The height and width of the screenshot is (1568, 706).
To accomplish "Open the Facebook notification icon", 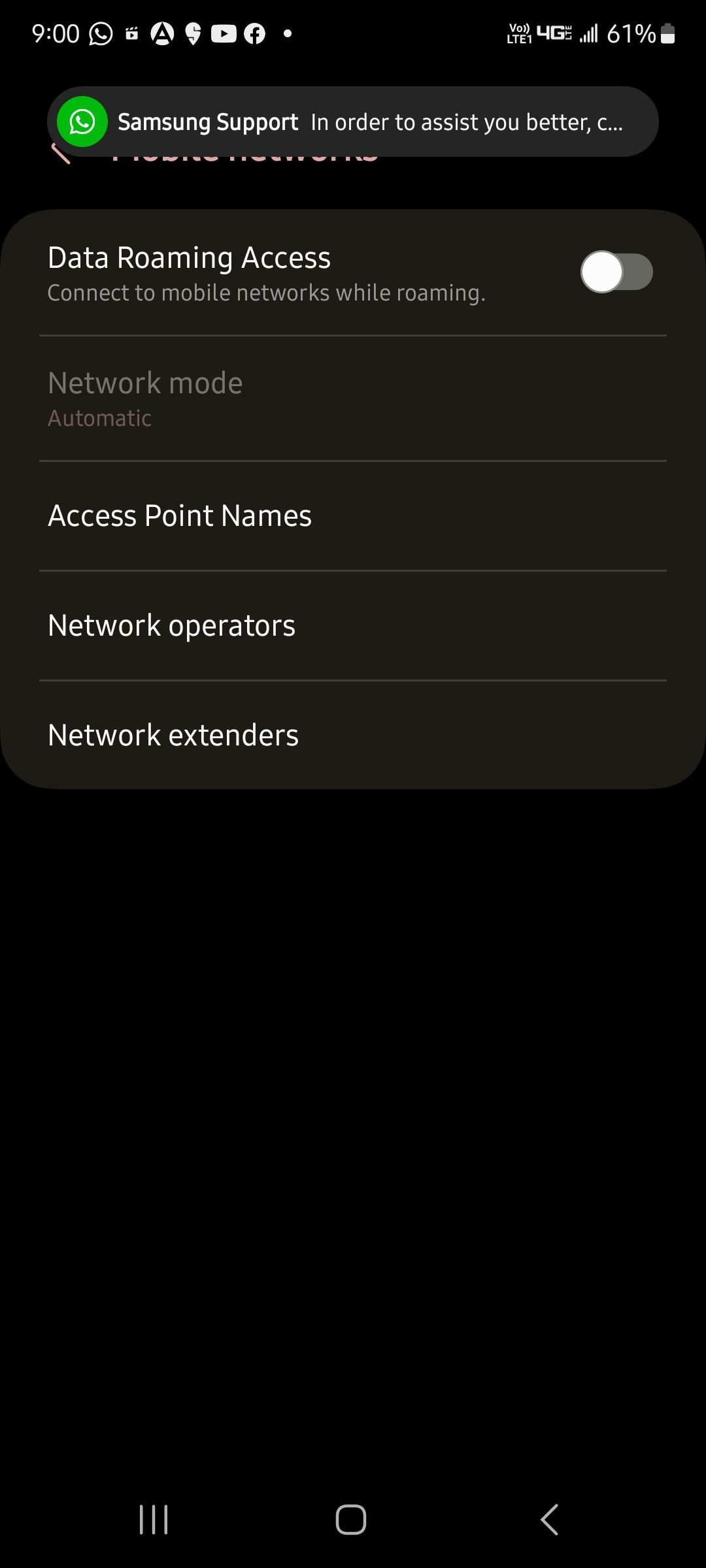I will [x=255, y=33].
